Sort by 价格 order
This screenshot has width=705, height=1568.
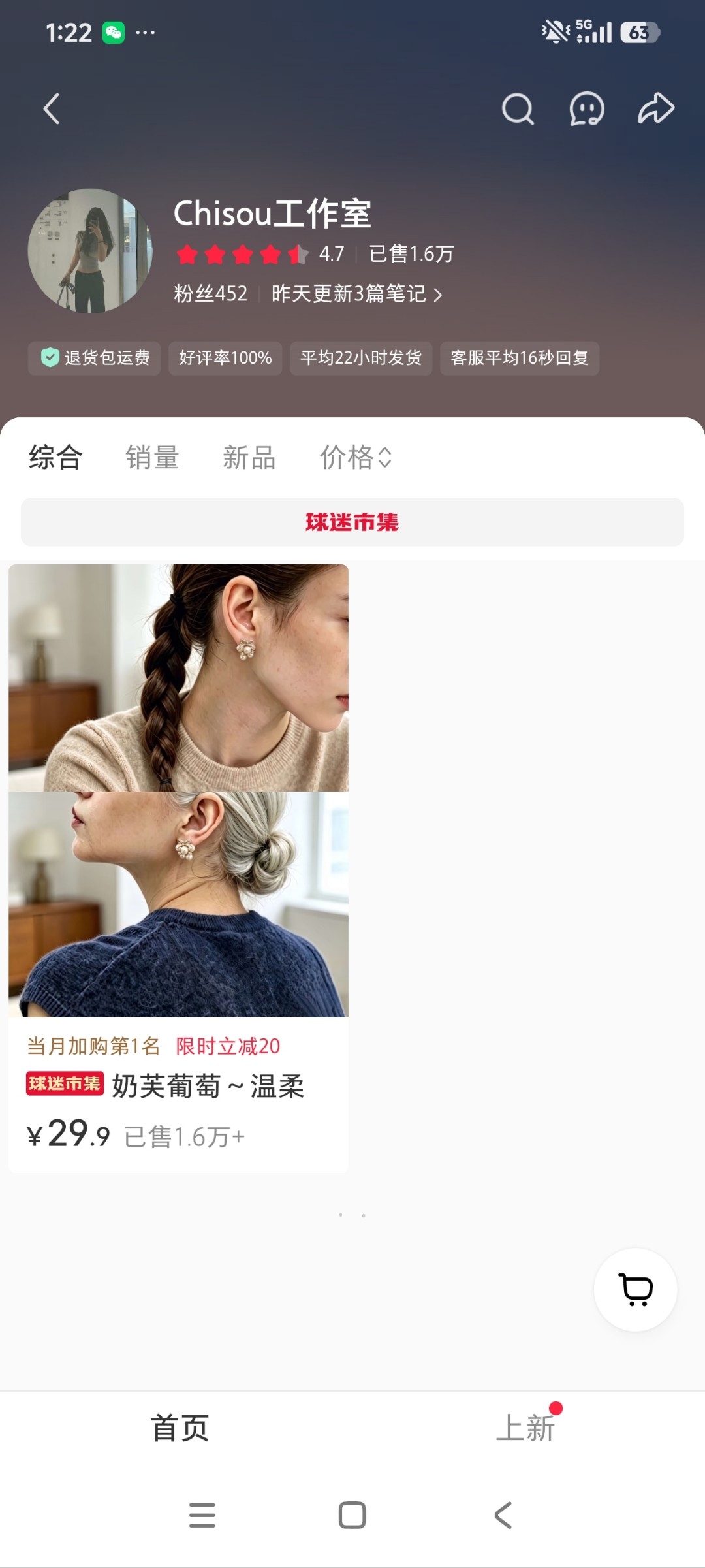(356, 457)
